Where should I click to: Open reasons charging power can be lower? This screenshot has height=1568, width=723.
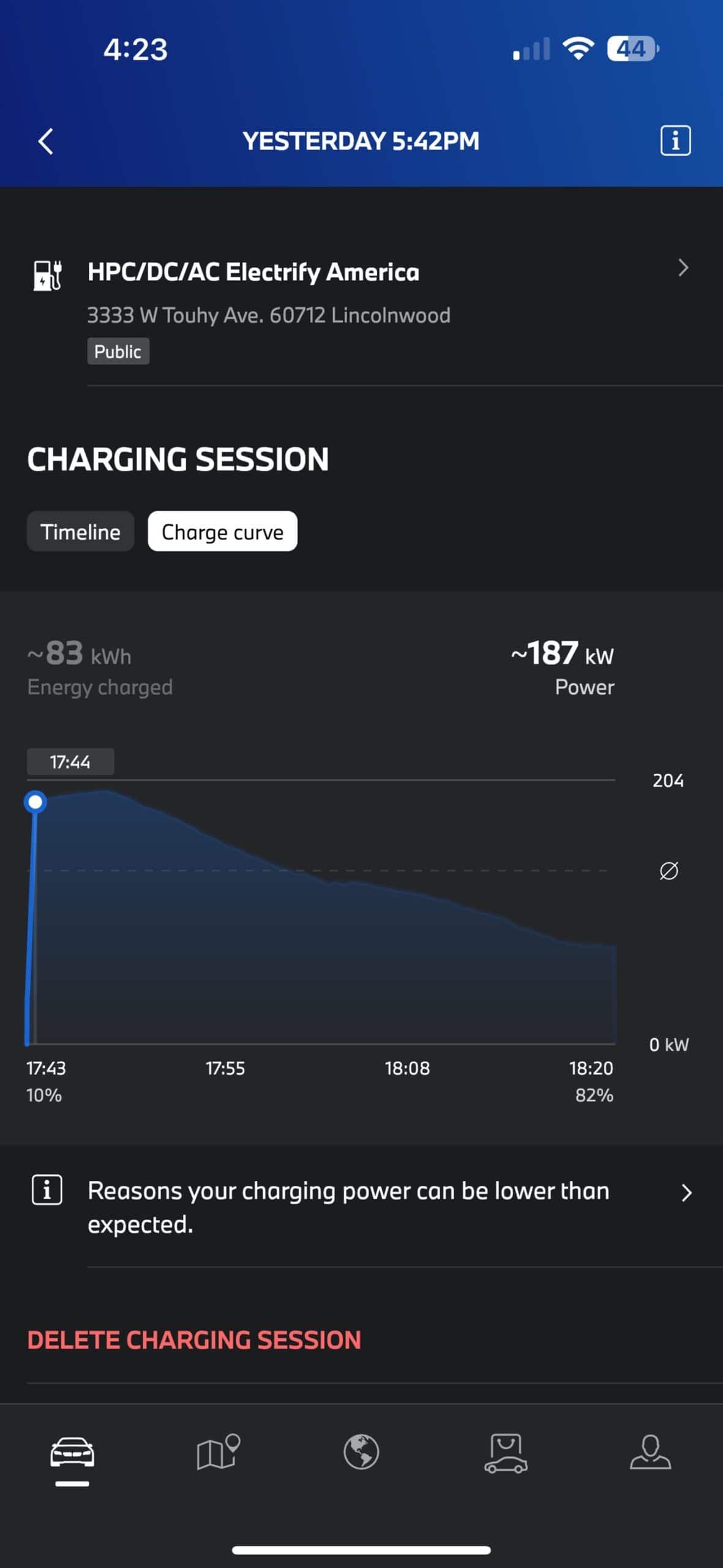(361, 1207)
